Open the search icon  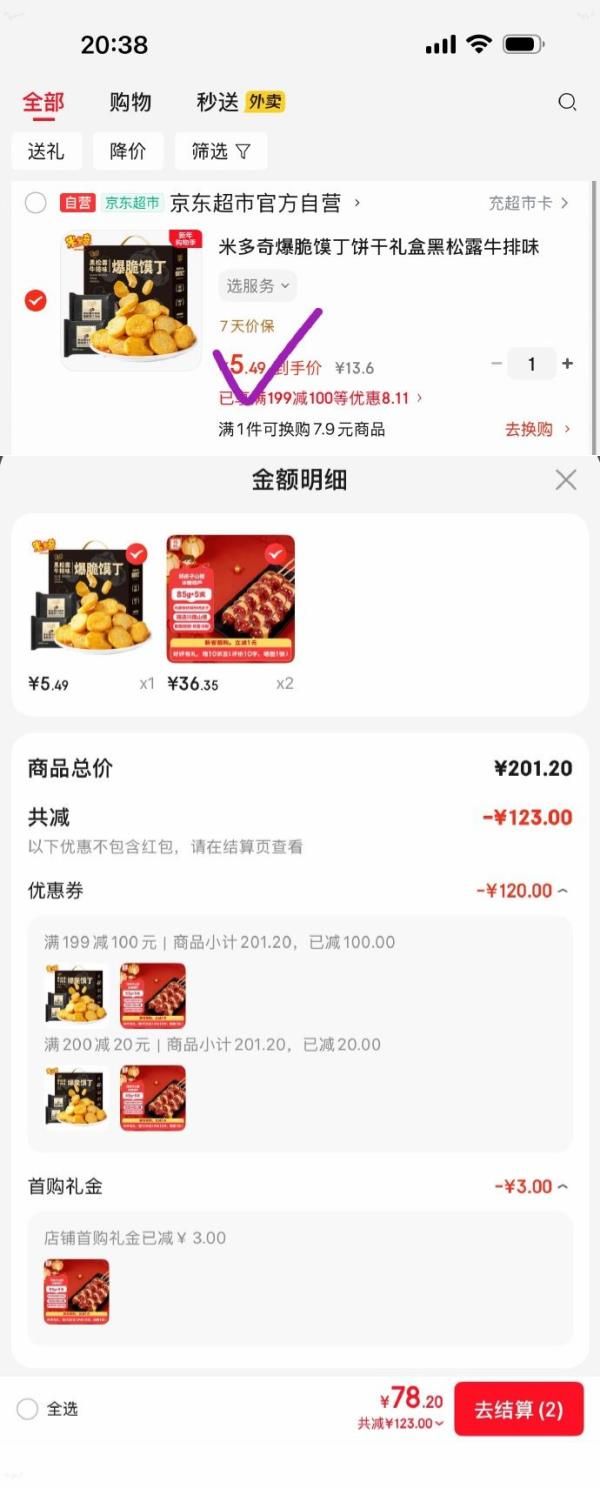click(567, 102)
